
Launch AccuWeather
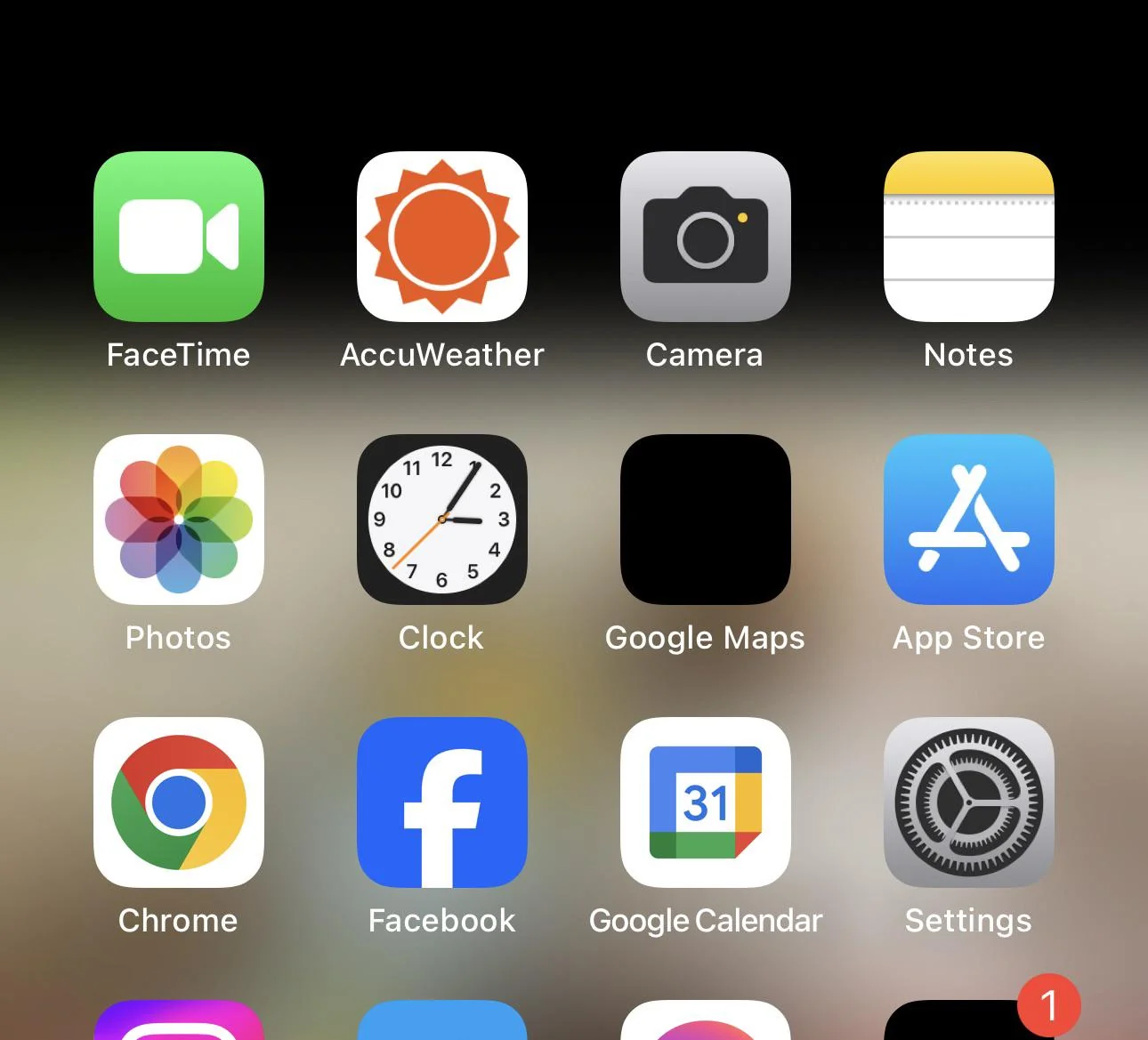[442, 237]
